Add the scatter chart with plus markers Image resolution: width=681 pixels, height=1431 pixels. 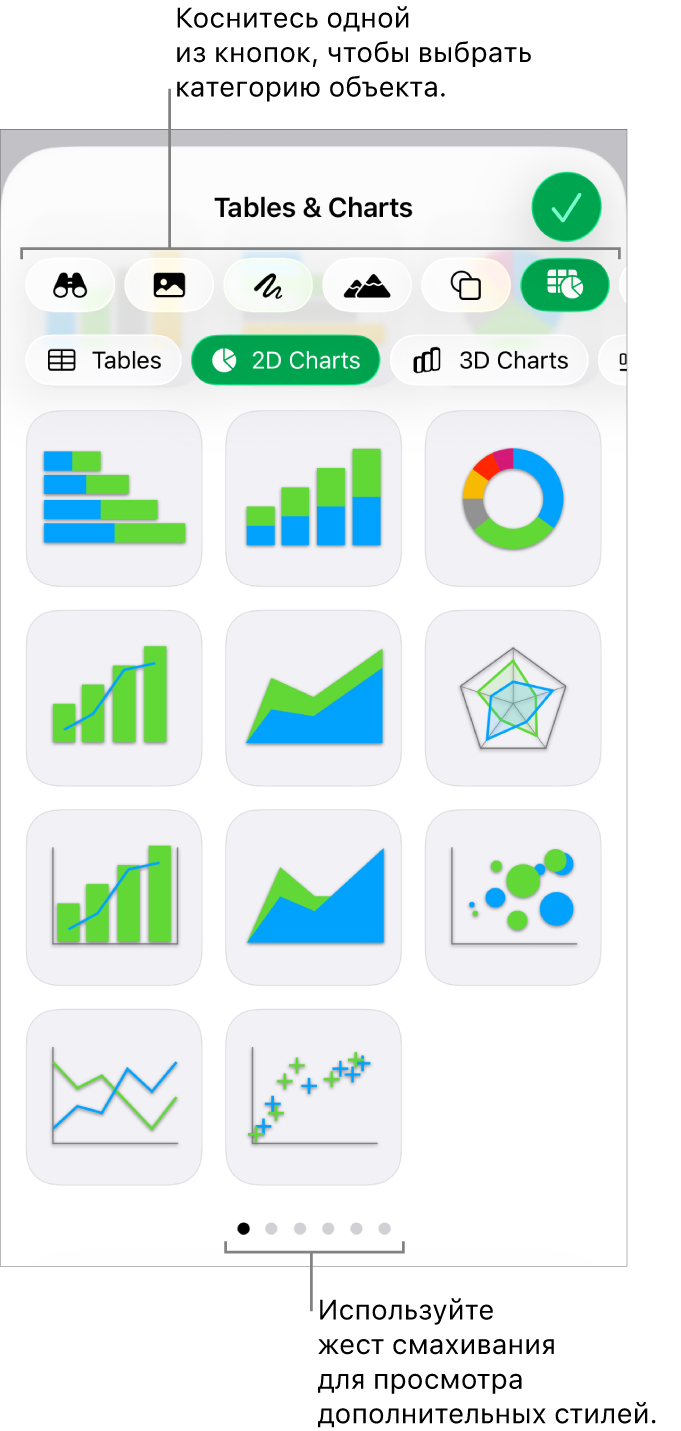[x=314, y=1097]
